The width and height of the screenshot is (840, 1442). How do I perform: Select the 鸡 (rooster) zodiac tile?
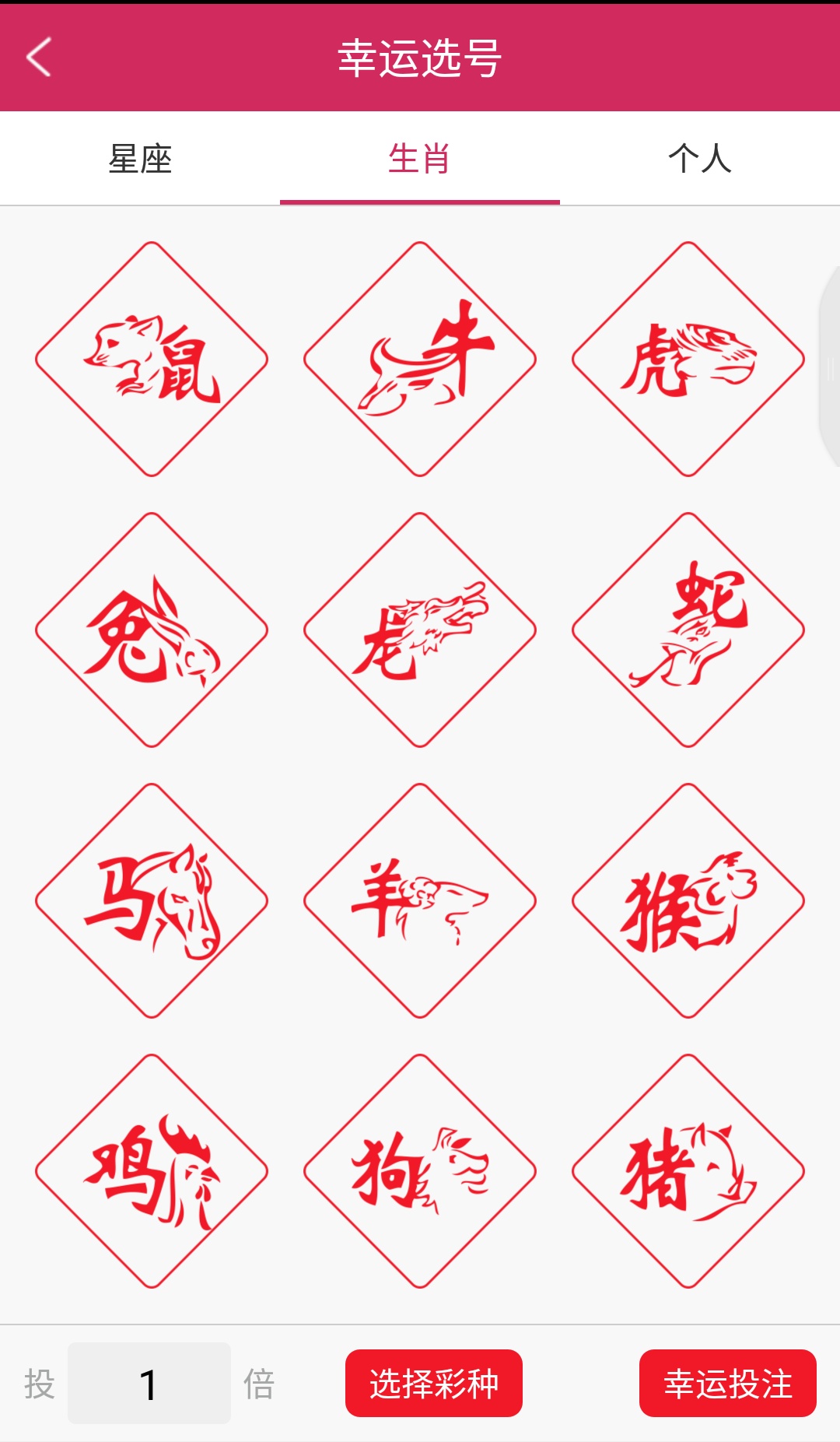(152, 1171)
